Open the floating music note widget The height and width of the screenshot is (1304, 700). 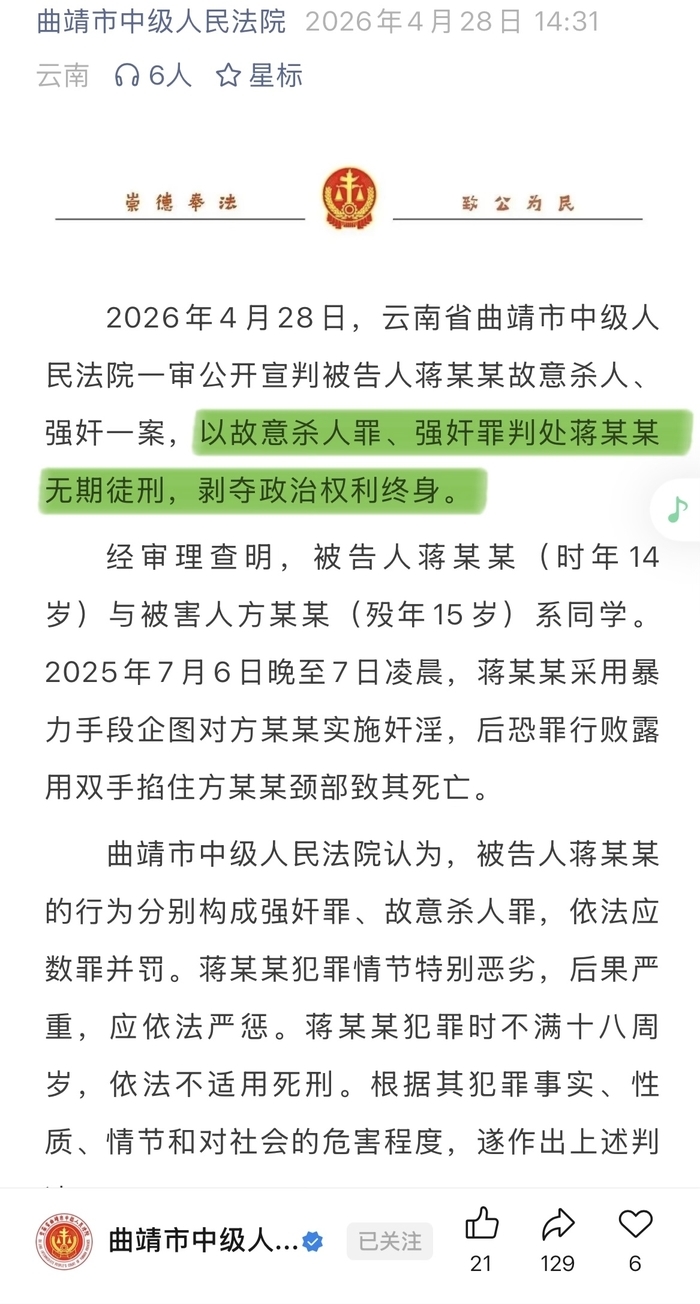click(x=677, y=510)
